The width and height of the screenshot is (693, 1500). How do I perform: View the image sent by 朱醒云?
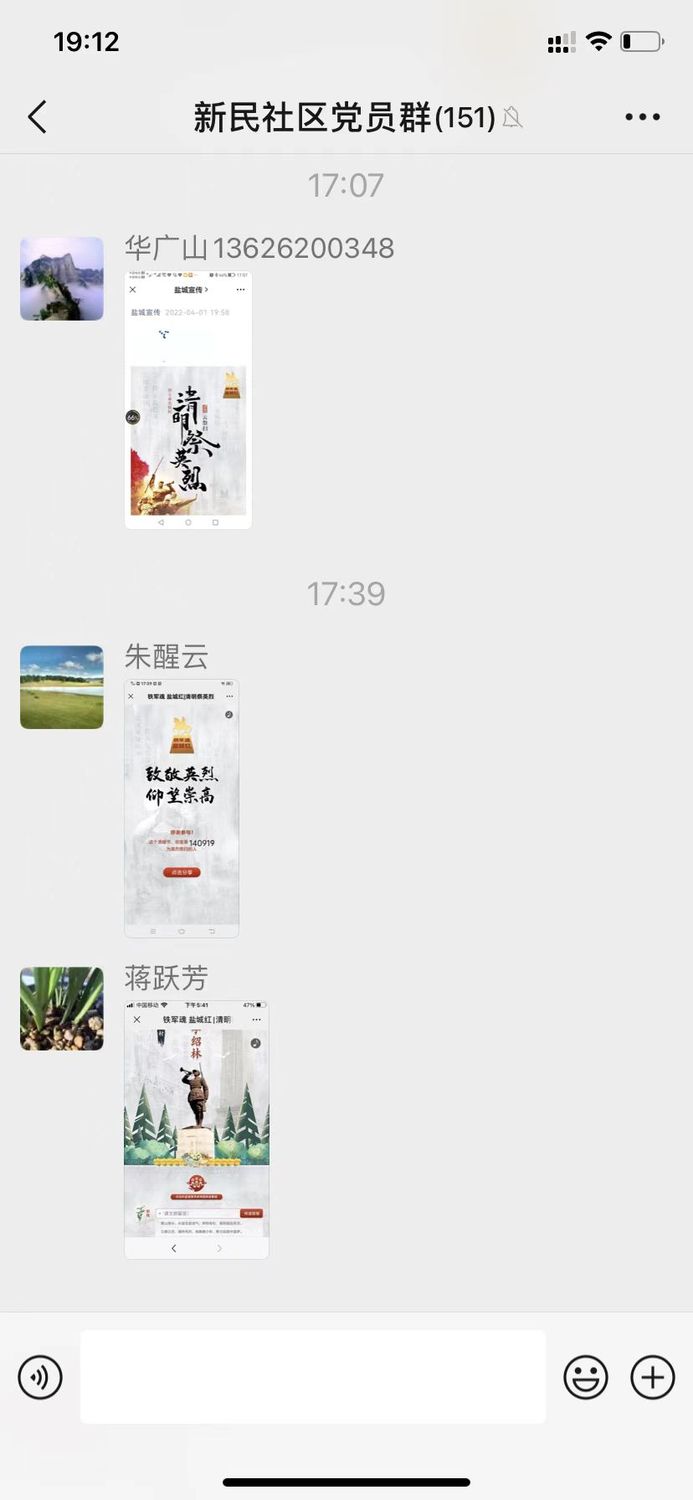pos(182,808)
